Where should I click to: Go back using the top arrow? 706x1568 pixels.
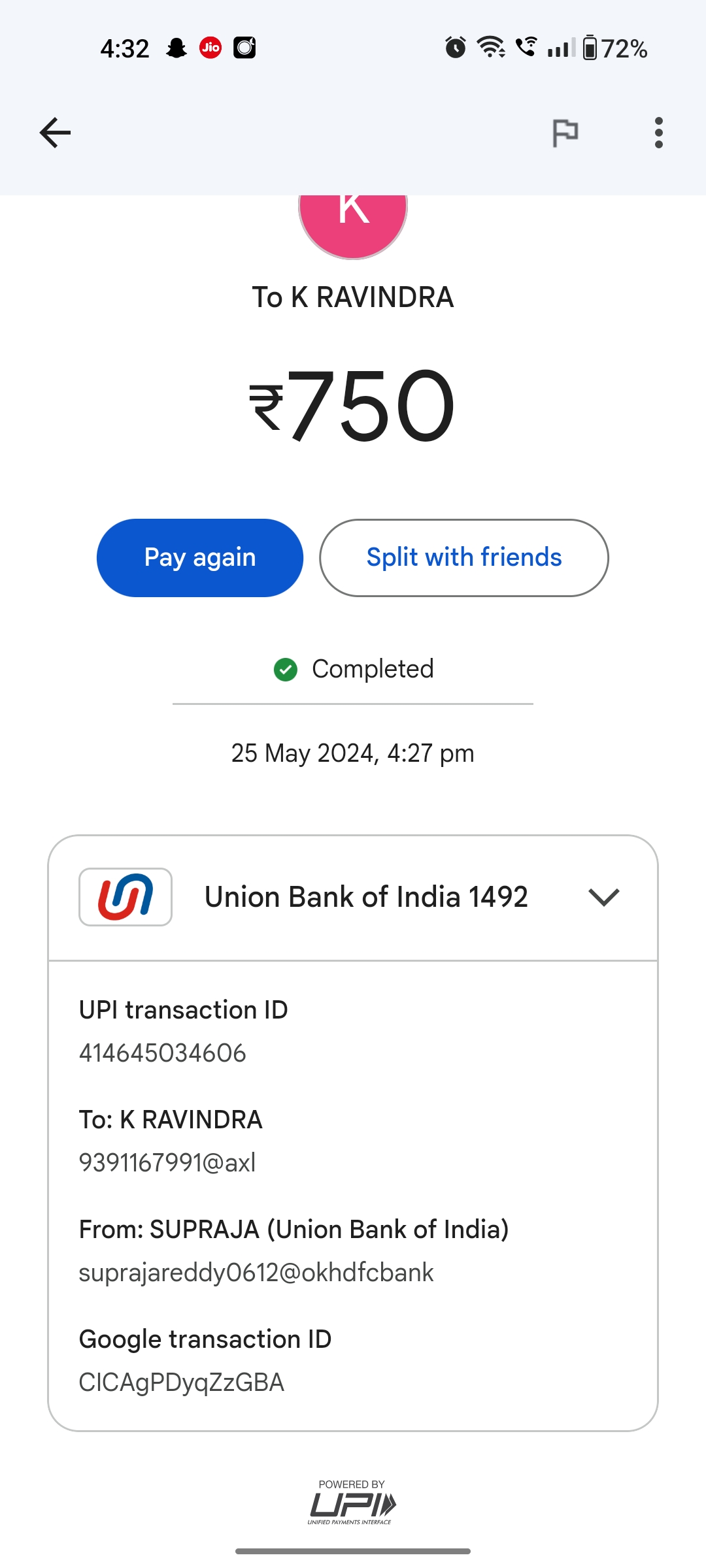pyautogui.click(x=55, y=133)
